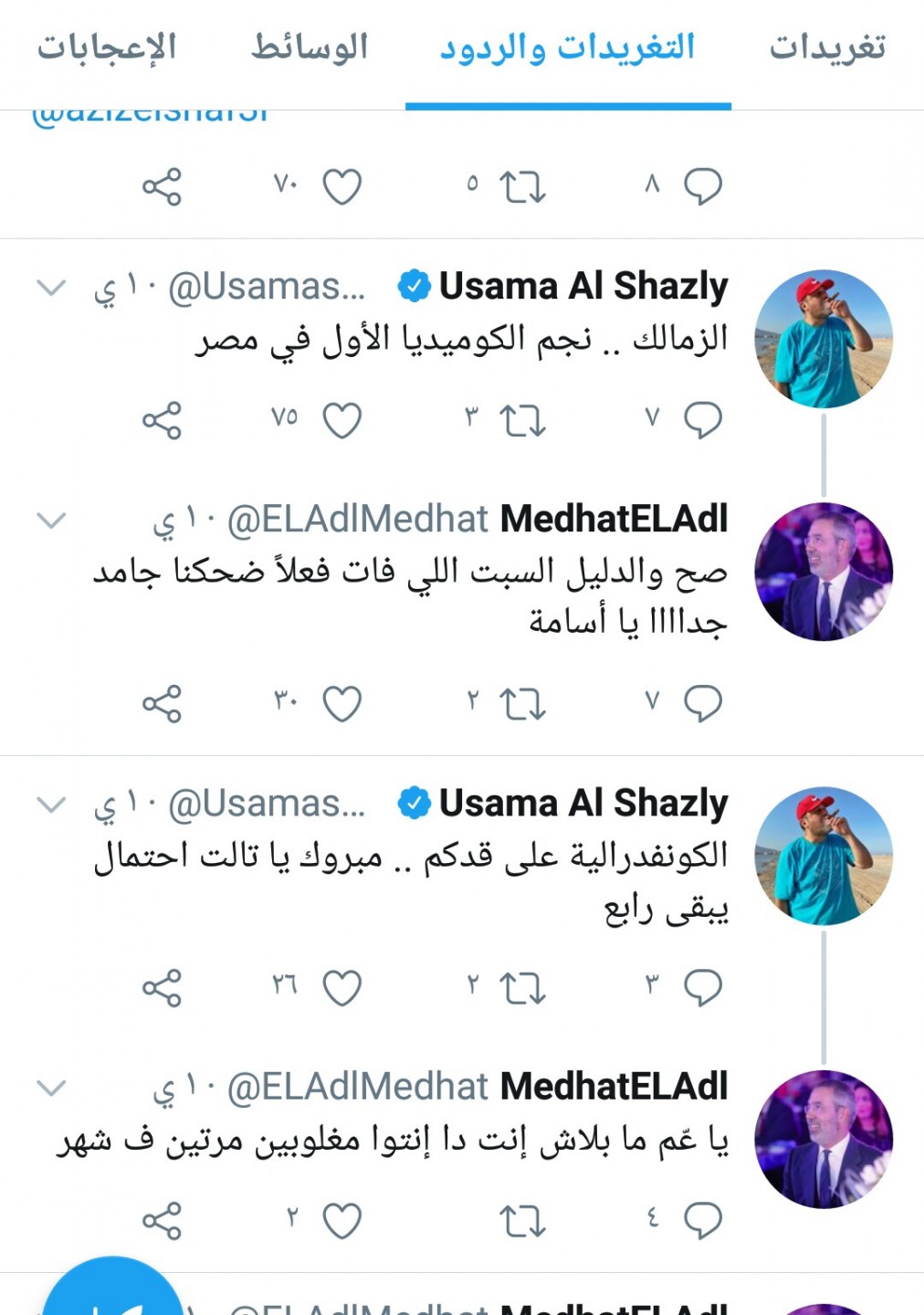
Task: Switch to the تغريدات tab
Action: (x=826, y=47)
